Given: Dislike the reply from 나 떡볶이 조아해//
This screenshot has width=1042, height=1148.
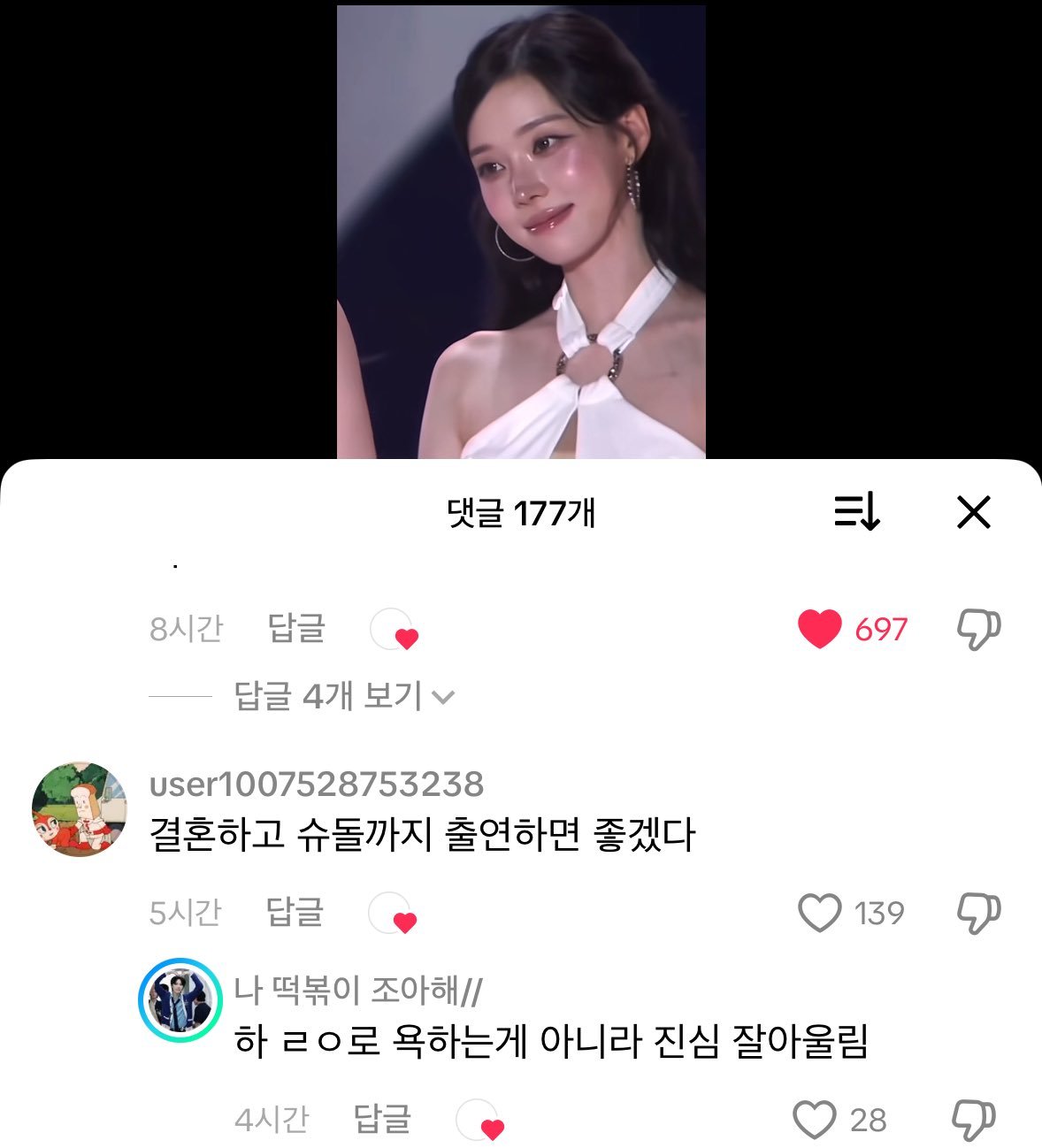Looking at the screenshot, I should point(973,1120).
